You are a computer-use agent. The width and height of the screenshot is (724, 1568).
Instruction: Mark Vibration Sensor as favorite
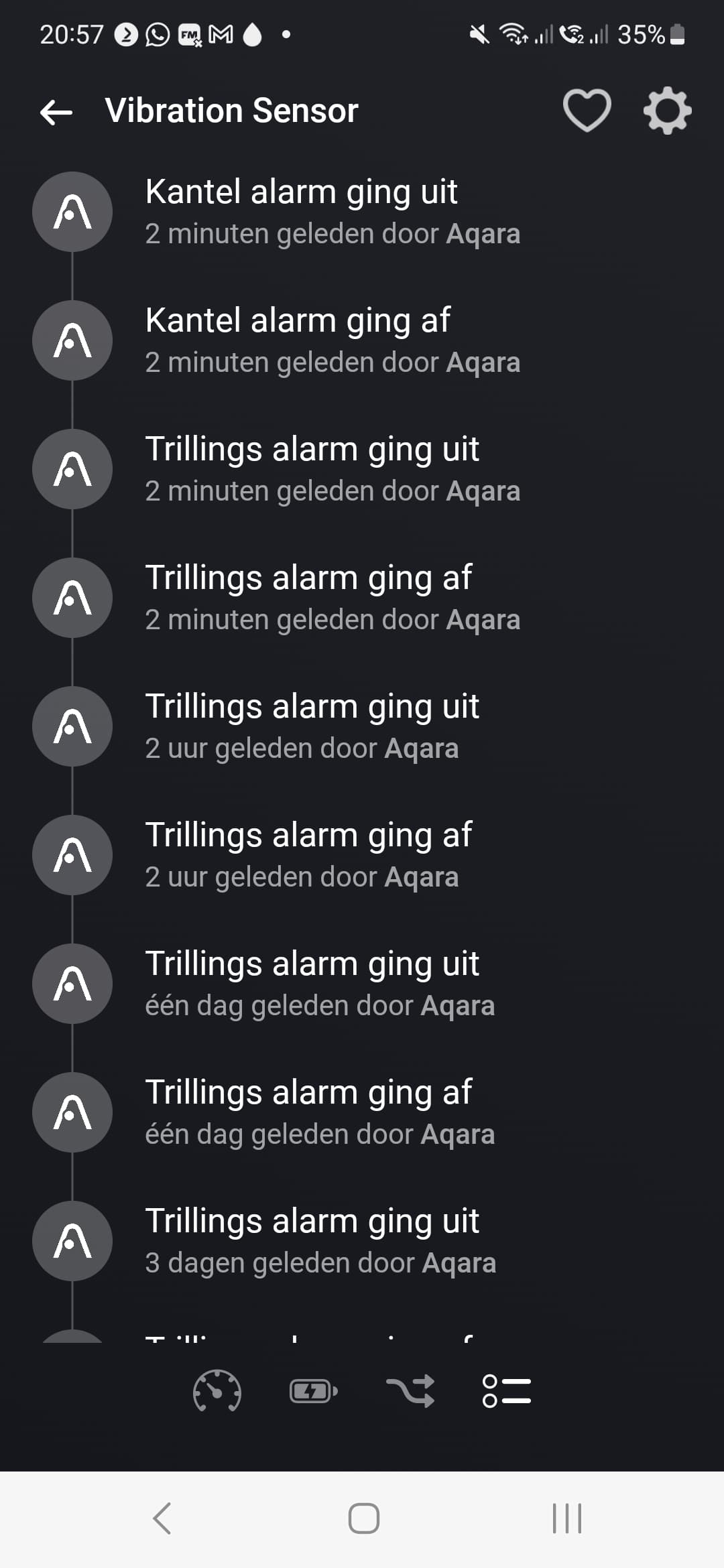coord(587,111)
